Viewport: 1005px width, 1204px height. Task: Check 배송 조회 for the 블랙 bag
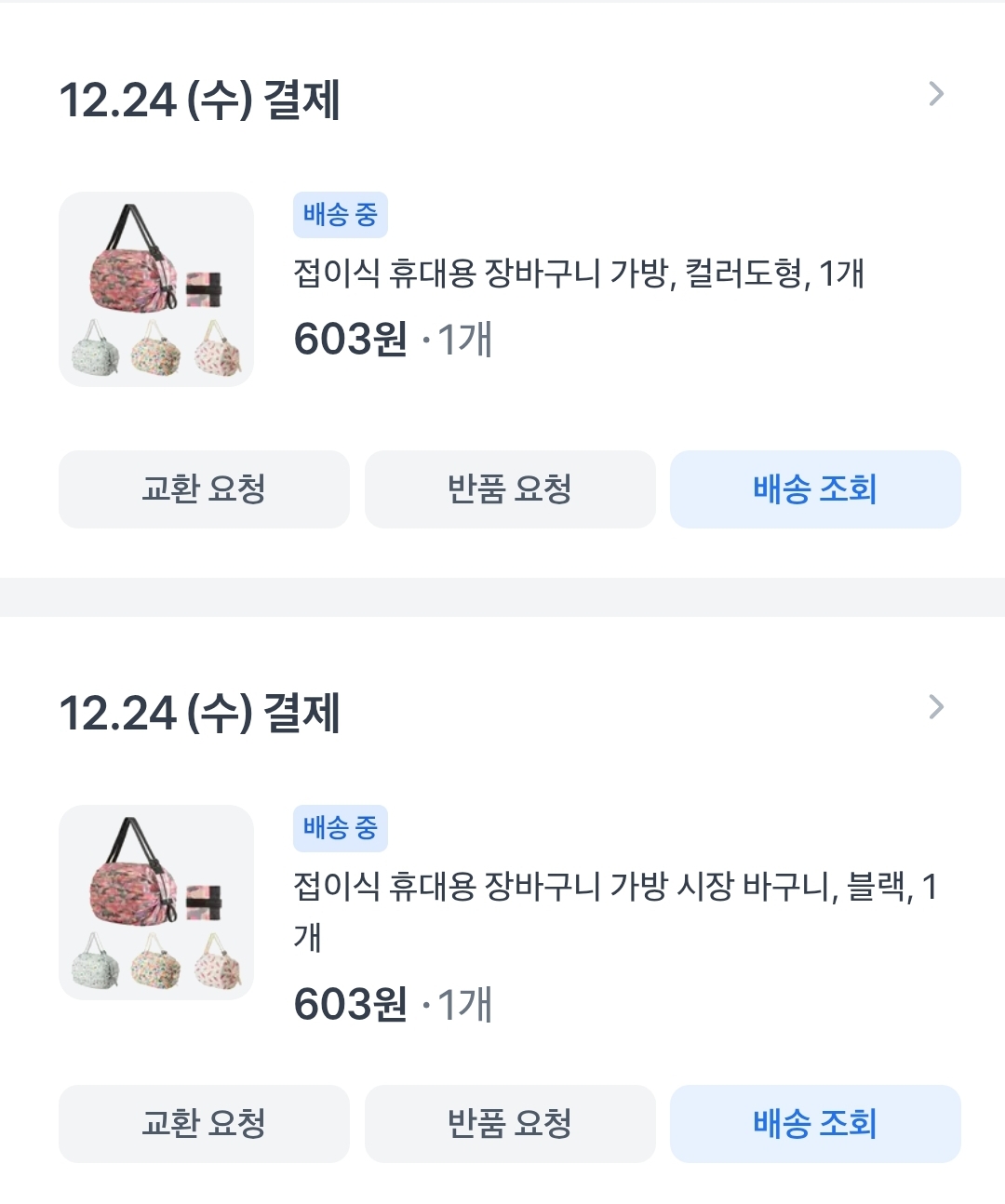[815, 1124]
